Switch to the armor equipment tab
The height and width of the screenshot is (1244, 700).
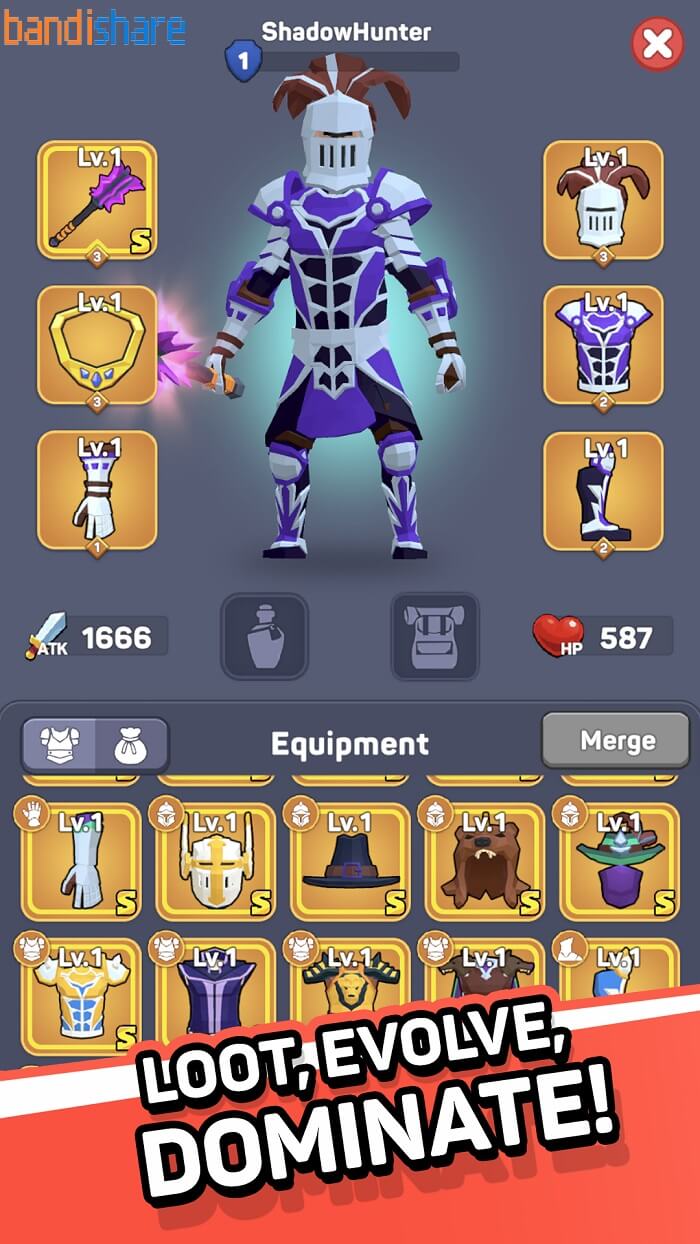(59, 745)
